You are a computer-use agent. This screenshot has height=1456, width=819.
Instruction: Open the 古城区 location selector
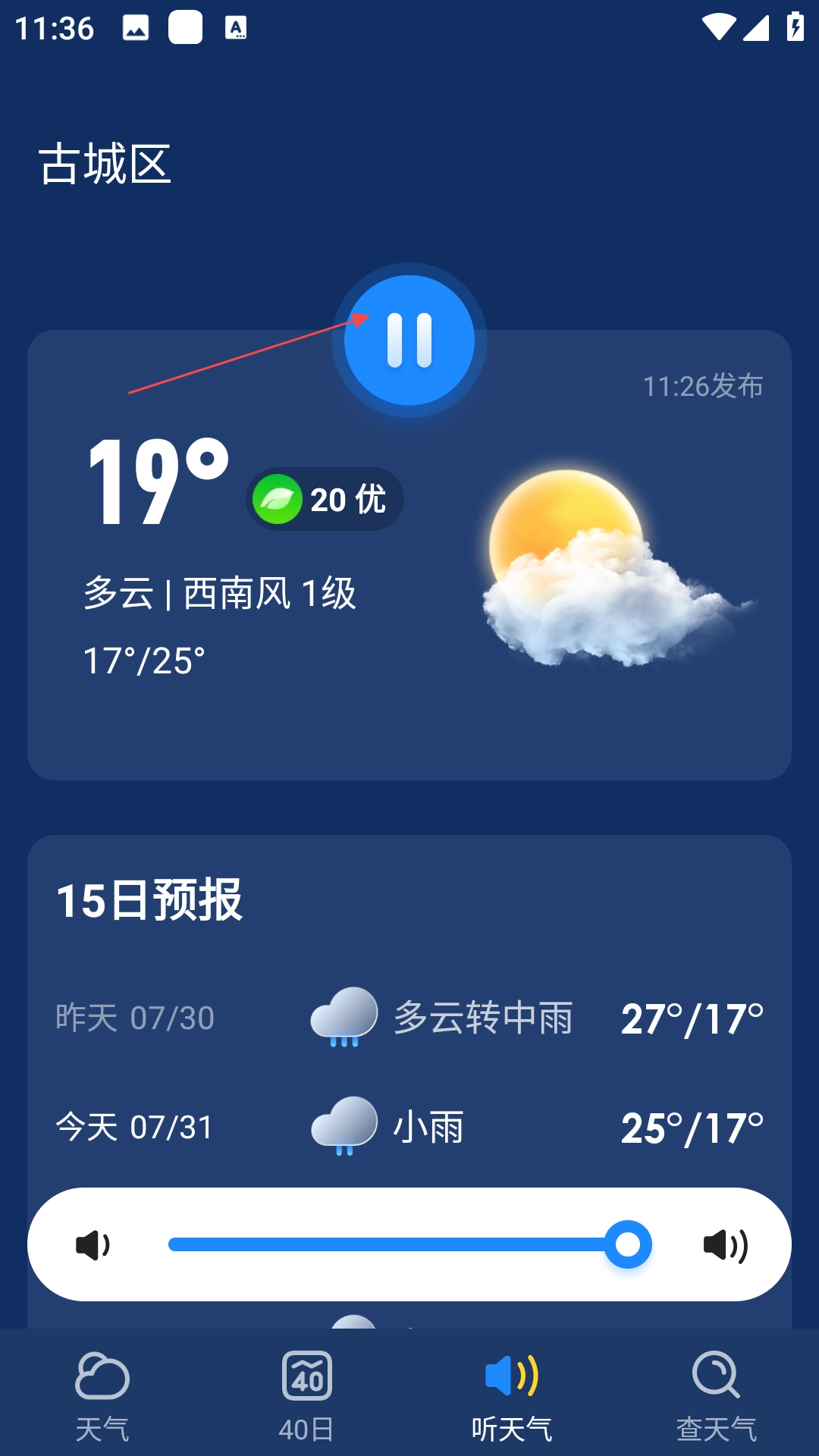105,164
